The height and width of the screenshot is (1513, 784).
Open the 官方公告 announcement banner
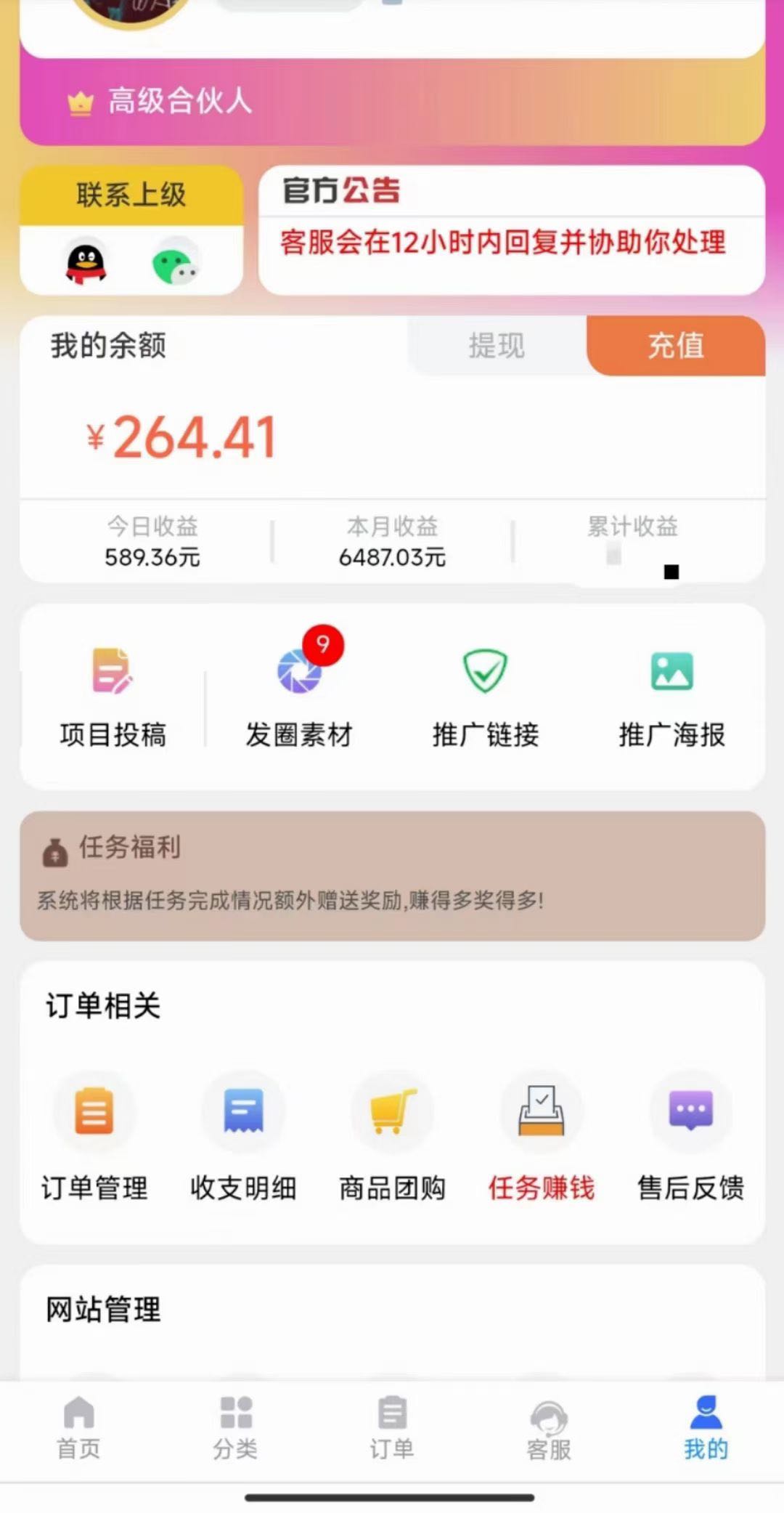pos(511,230)
